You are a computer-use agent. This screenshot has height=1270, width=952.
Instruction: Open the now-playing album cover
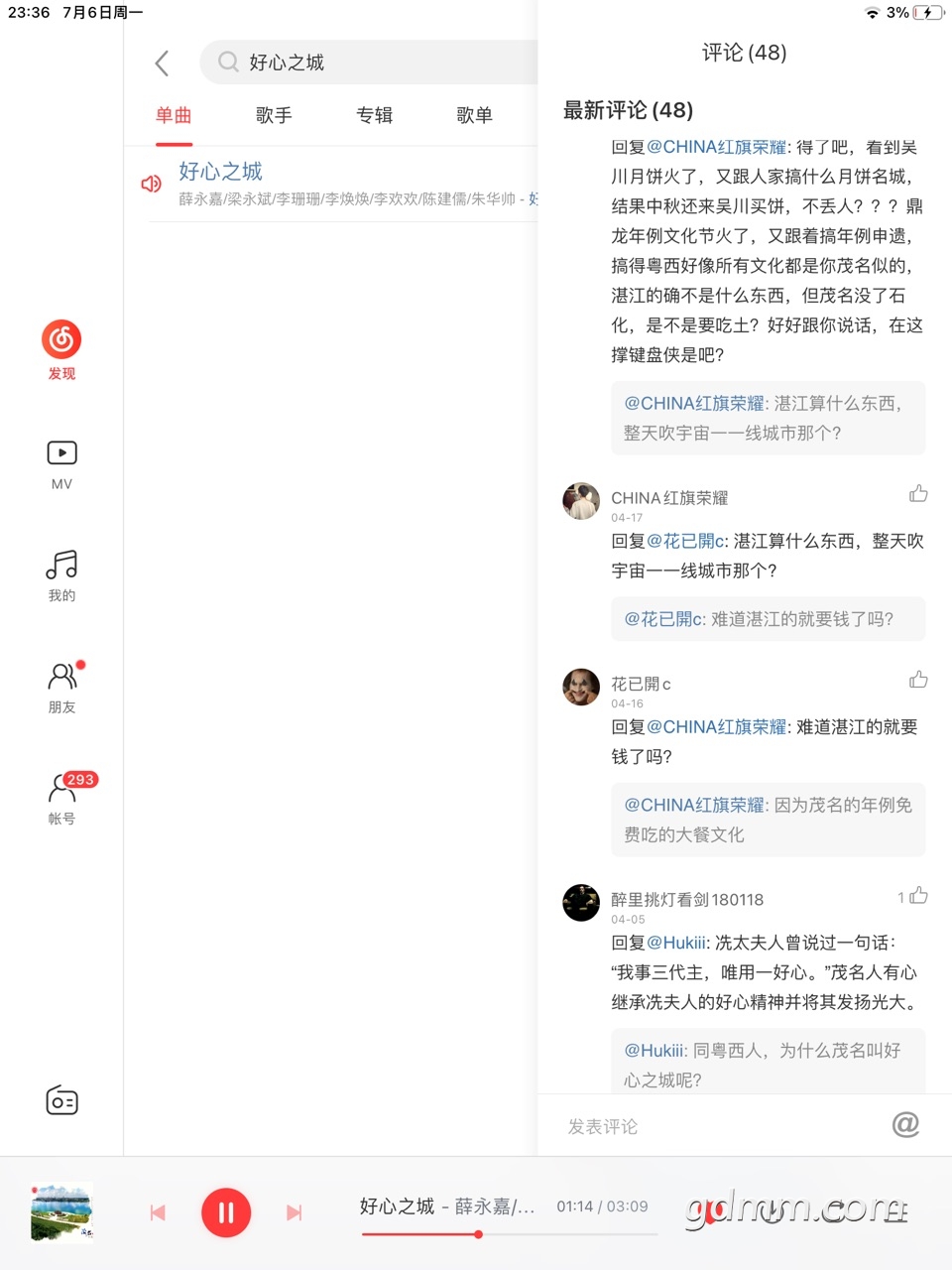pos(61,1211)
